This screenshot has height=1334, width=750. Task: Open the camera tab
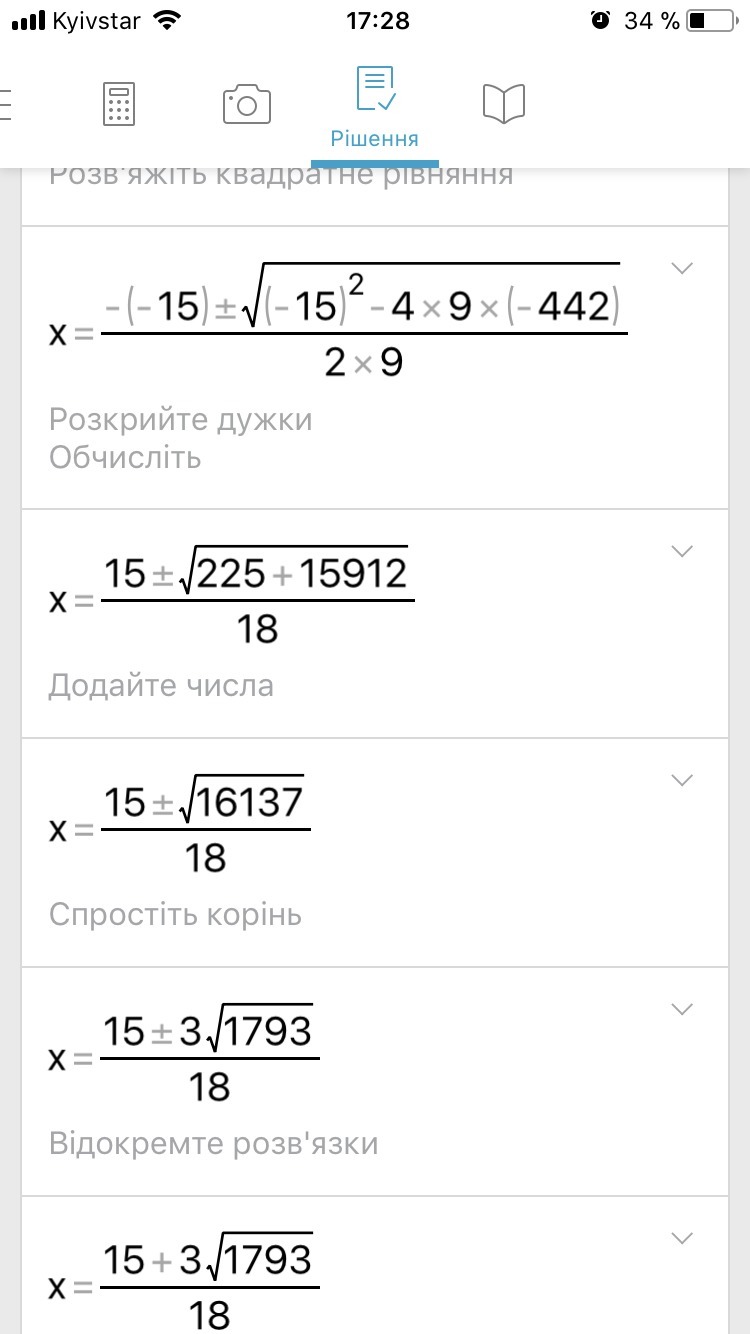pyautogui.click(x=247, y=104)
